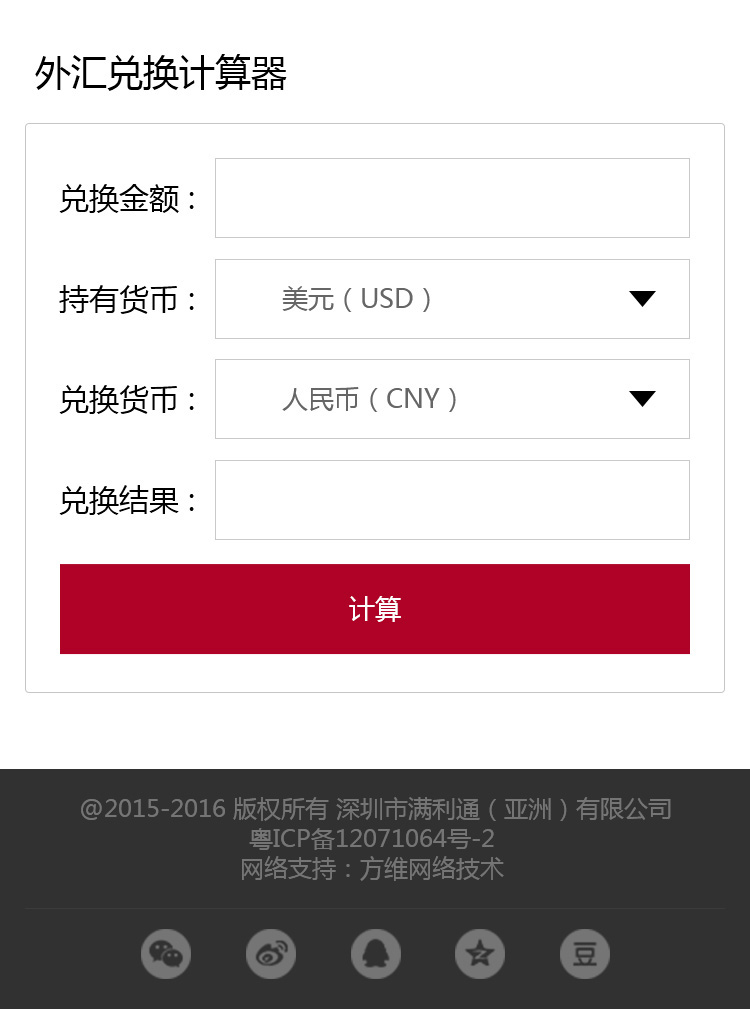Viewport: 750px width, 1009px height.
Task: Click the leftmost footer social icon
Action: click(x=166, y=954)
